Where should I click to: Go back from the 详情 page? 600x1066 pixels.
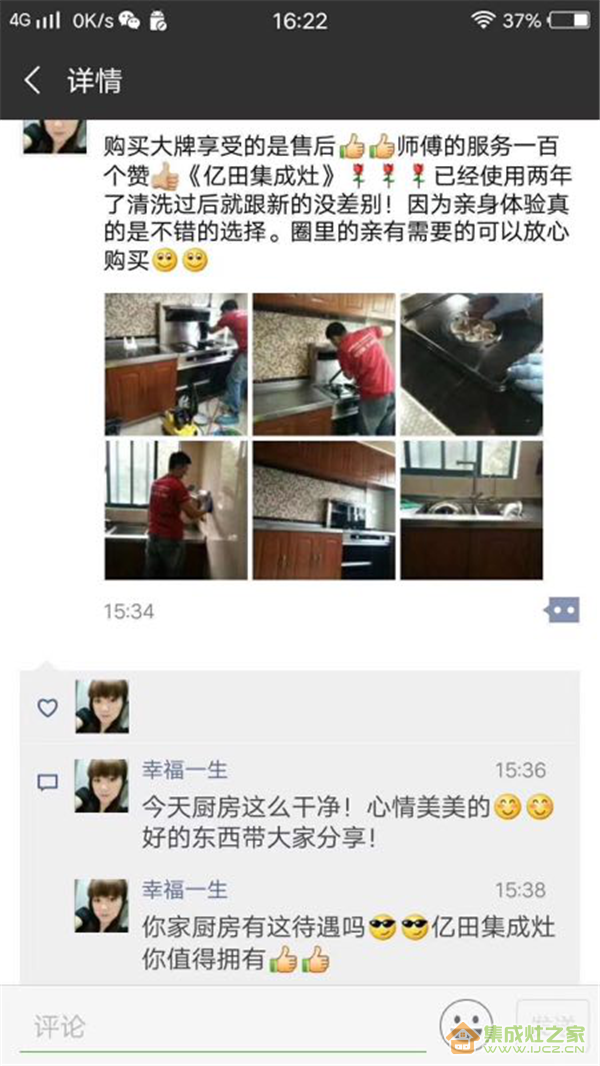tap(33, 81)
